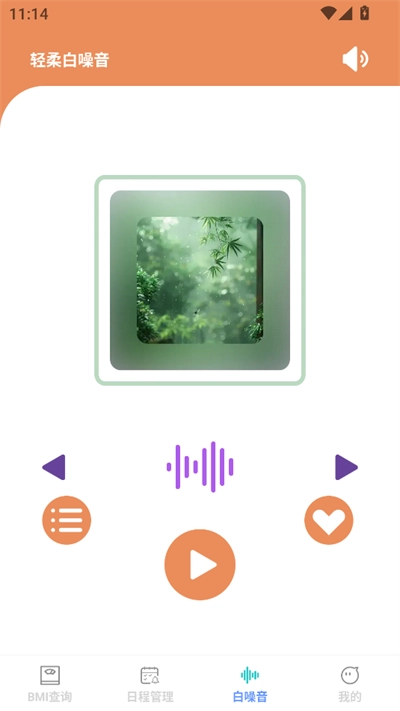Skip to the previous white noise track
The width and height of the screenshot is (400, 711).
tap(54, 467)
